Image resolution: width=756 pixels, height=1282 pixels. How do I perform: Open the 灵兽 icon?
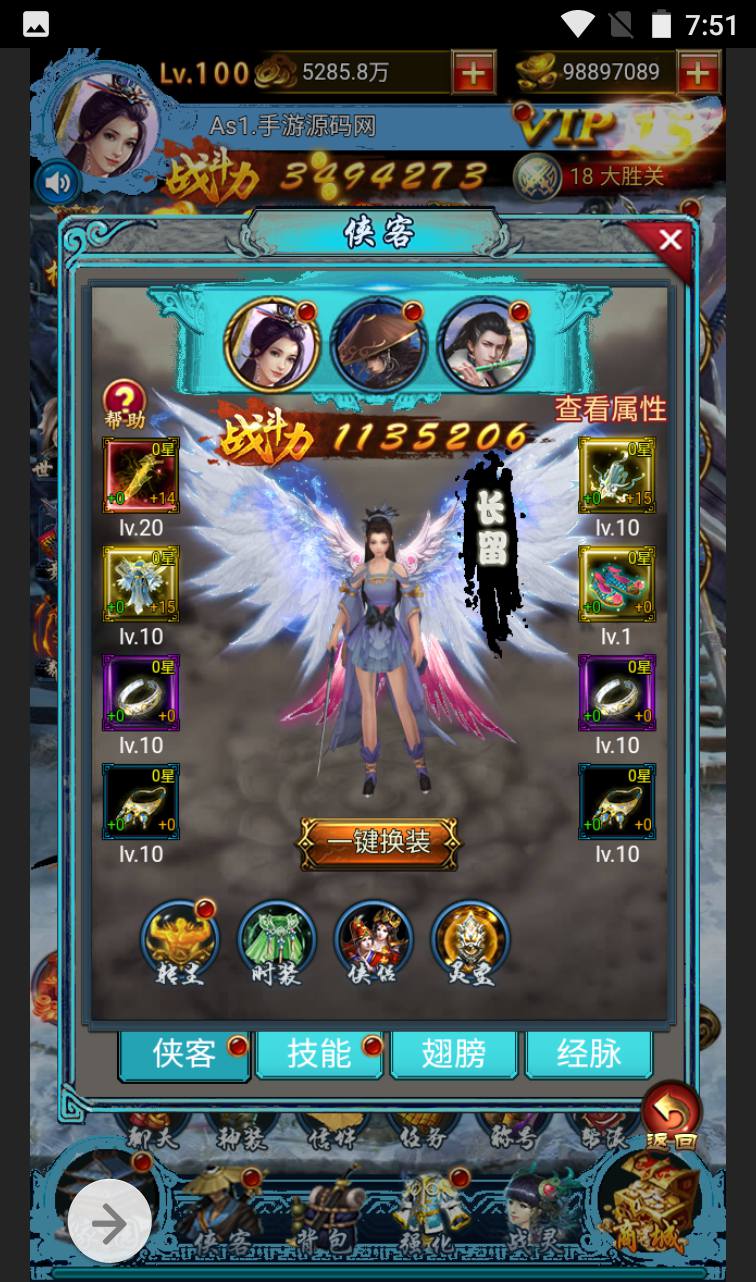[470, 940]
